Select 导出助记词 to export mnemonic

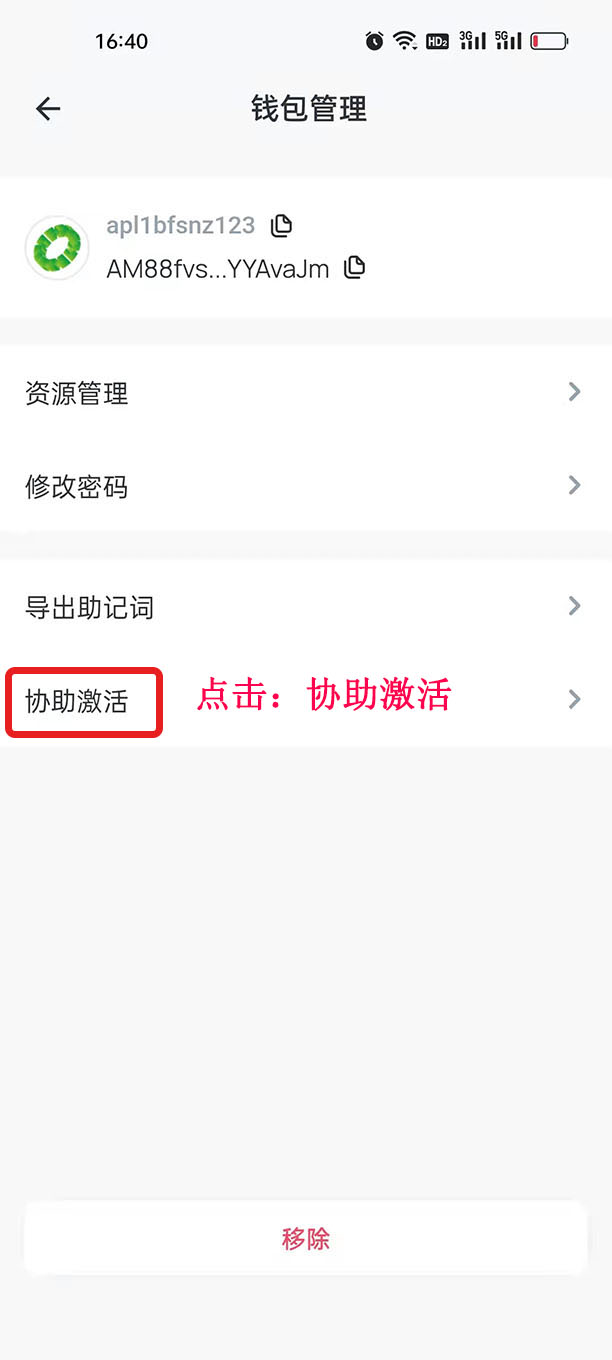click(305, 607)
